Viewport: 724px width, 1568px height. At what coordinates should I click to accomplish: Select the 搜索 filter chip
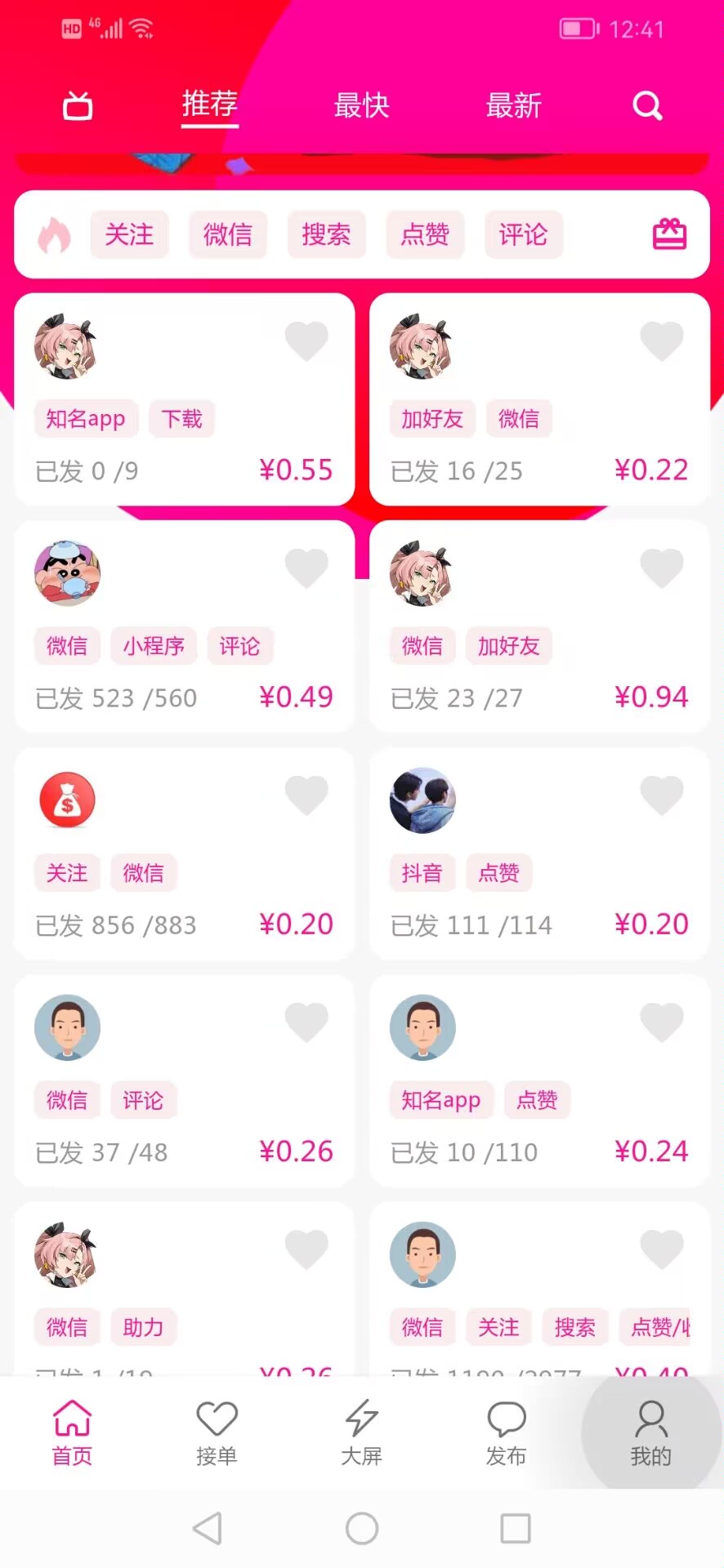tap(326, 234)
